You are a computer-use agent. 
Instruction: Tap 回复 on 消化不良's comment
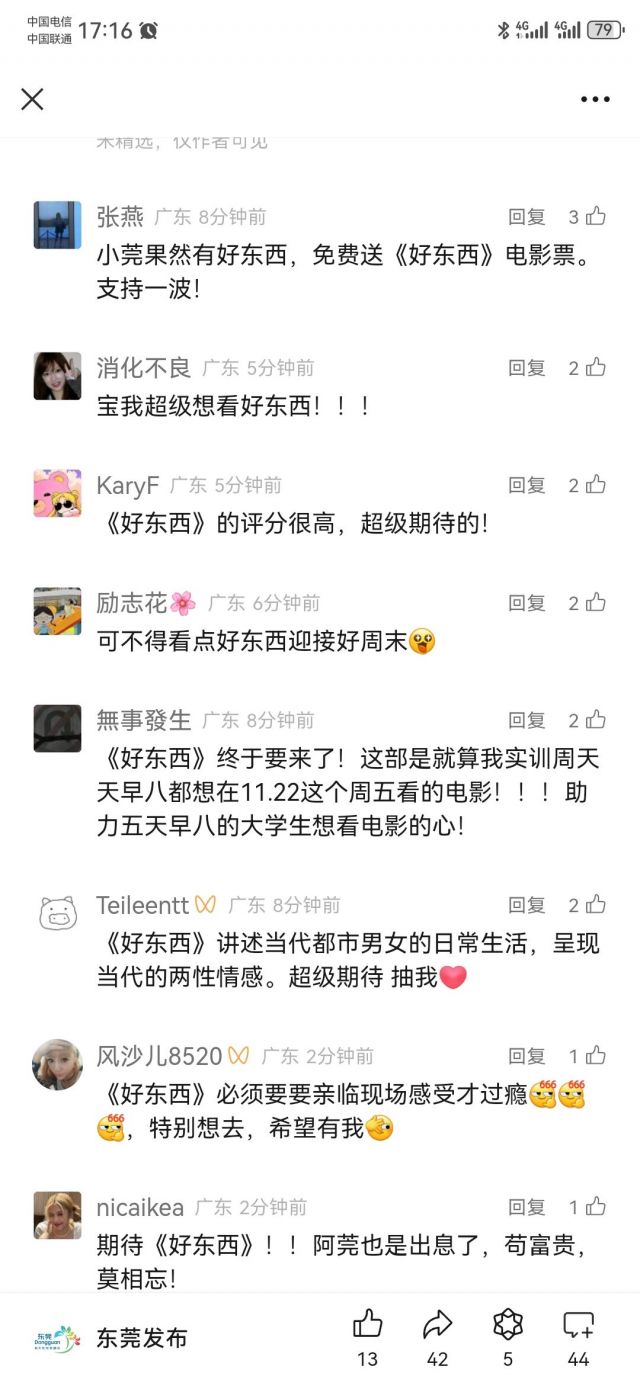tap(526, 368)
